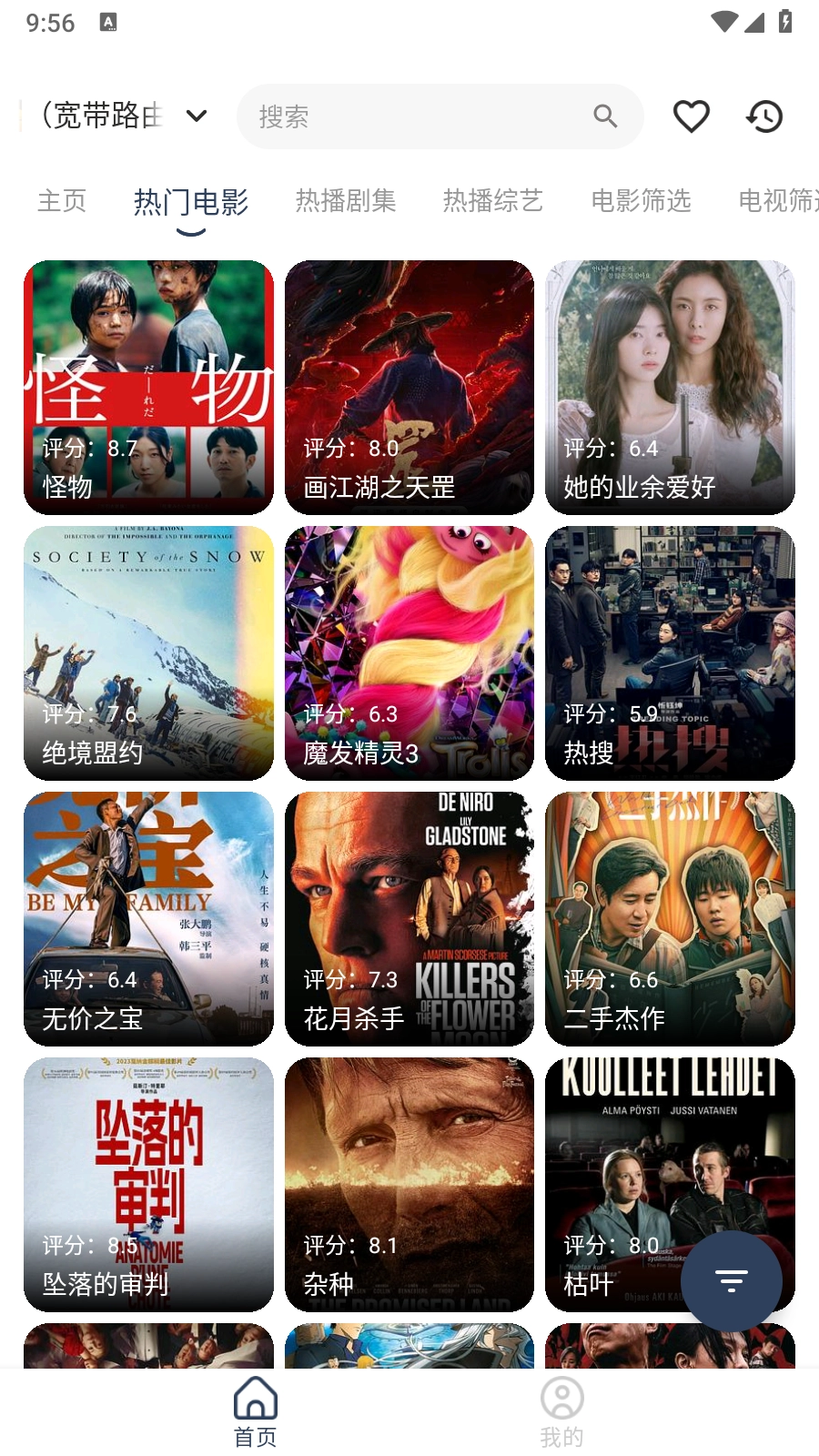Open the movie 坠落的审判

[x=148, y=1184]
